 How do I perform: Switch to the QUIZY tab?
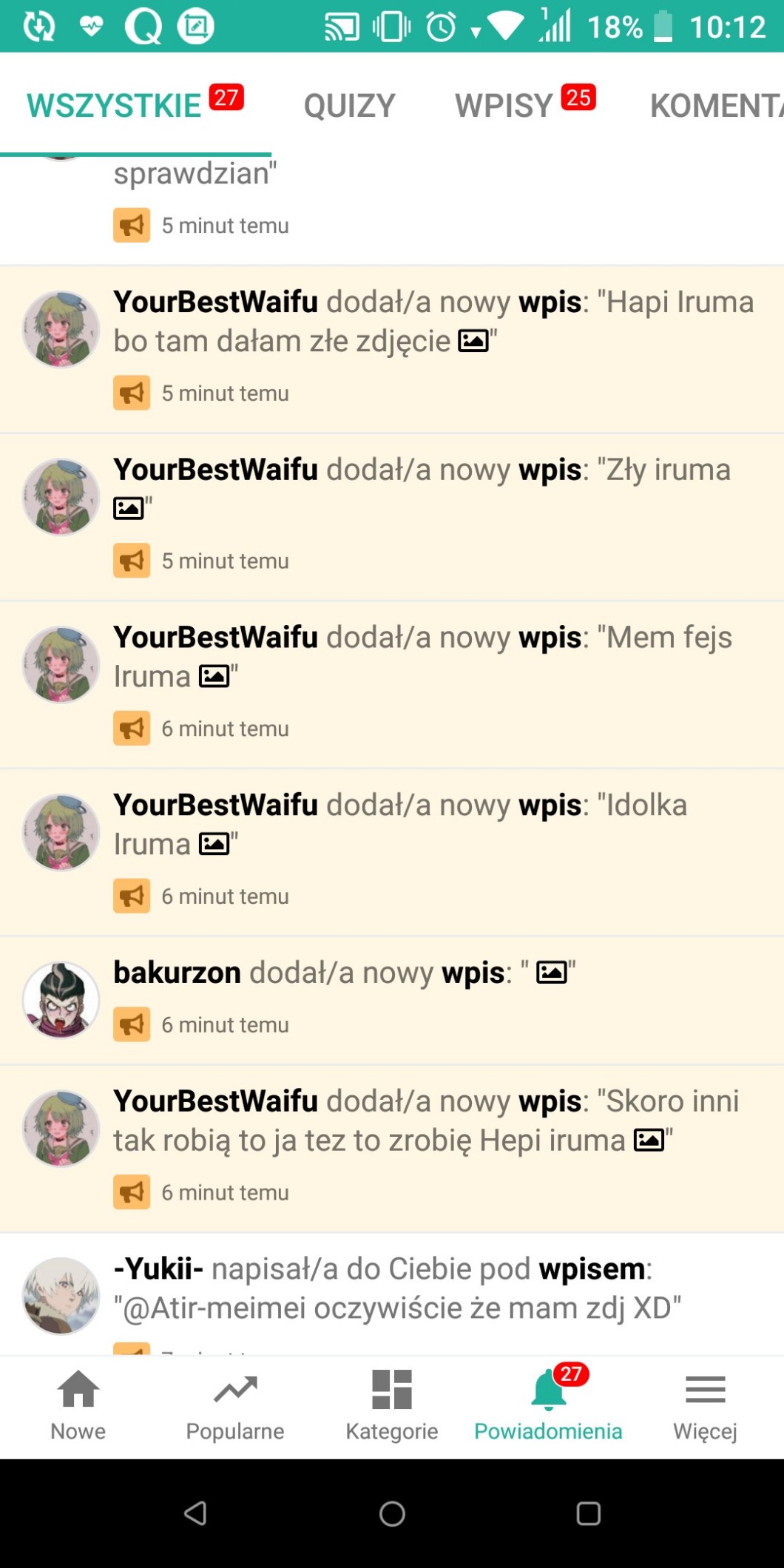(x=349, y=105)
